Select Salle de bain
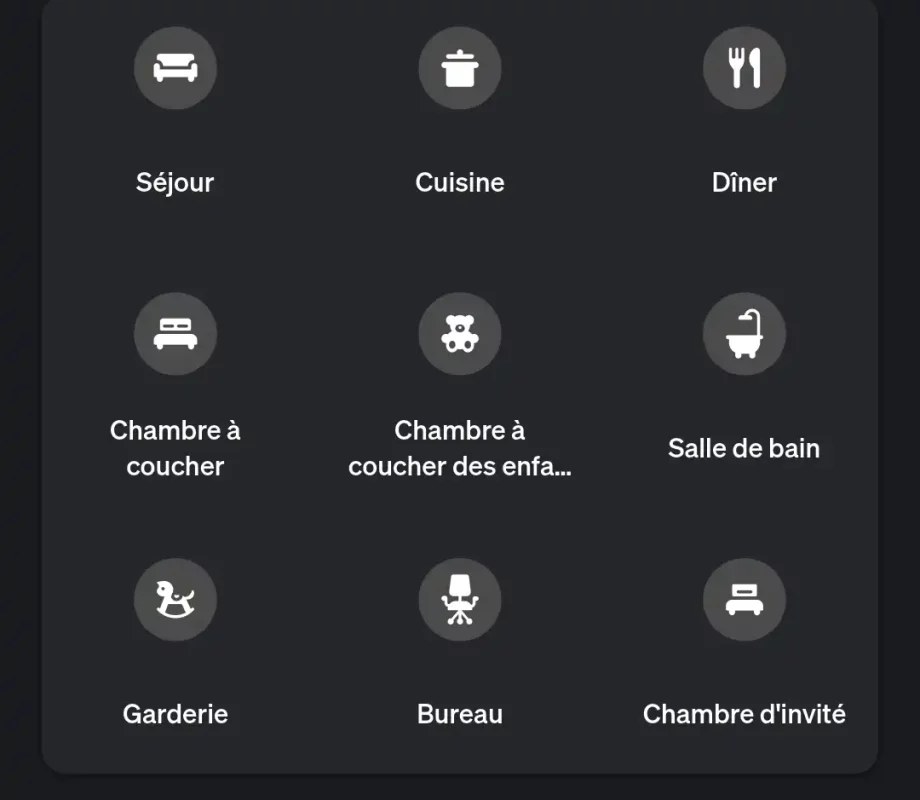This screenshot has height=800, width=920. pos(744,335)
